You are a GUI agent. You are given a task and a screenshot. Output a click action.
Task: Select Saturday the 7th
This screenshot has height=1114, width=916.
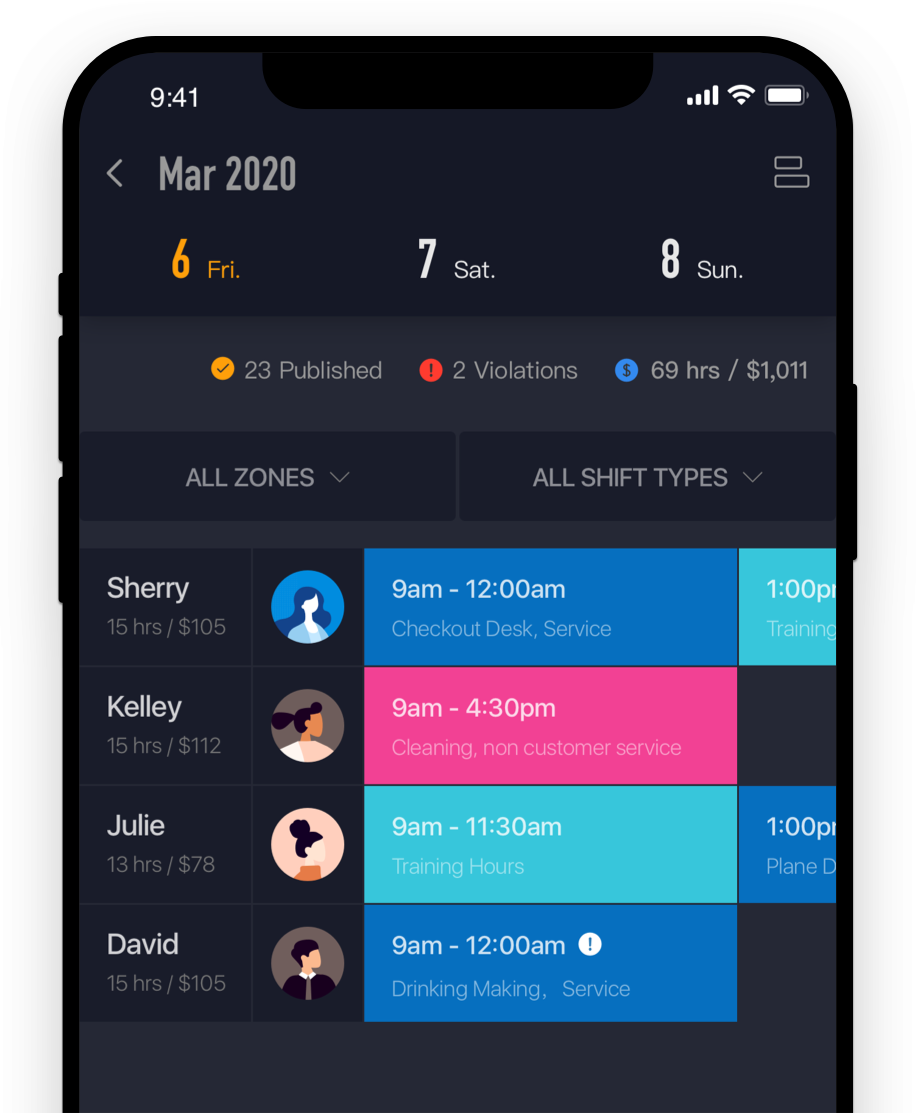pos(455,259)
